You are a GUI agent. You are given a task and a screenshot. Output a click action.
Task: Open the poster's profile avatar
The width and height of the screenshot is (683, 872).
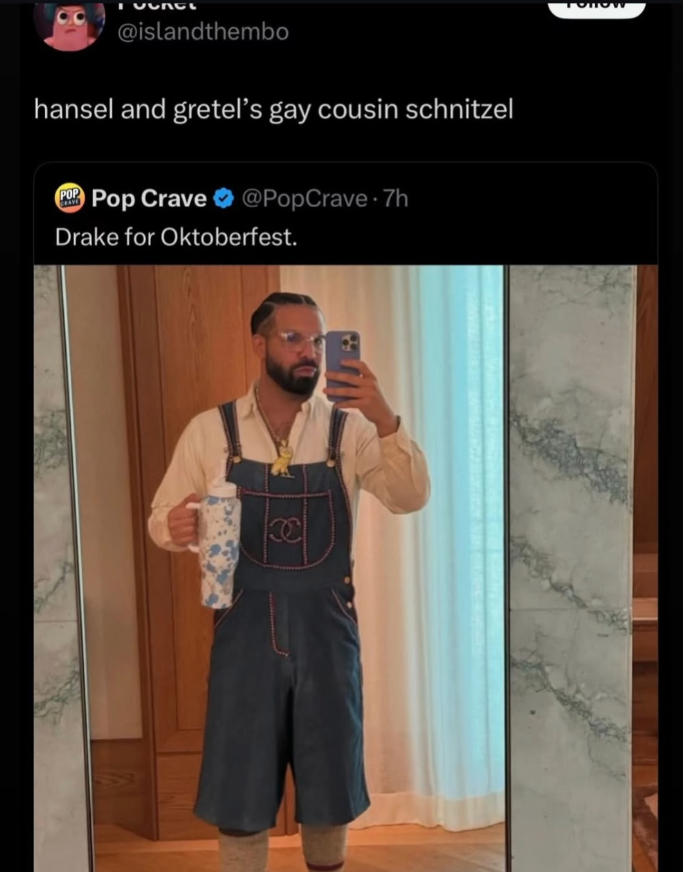point(69,22)
